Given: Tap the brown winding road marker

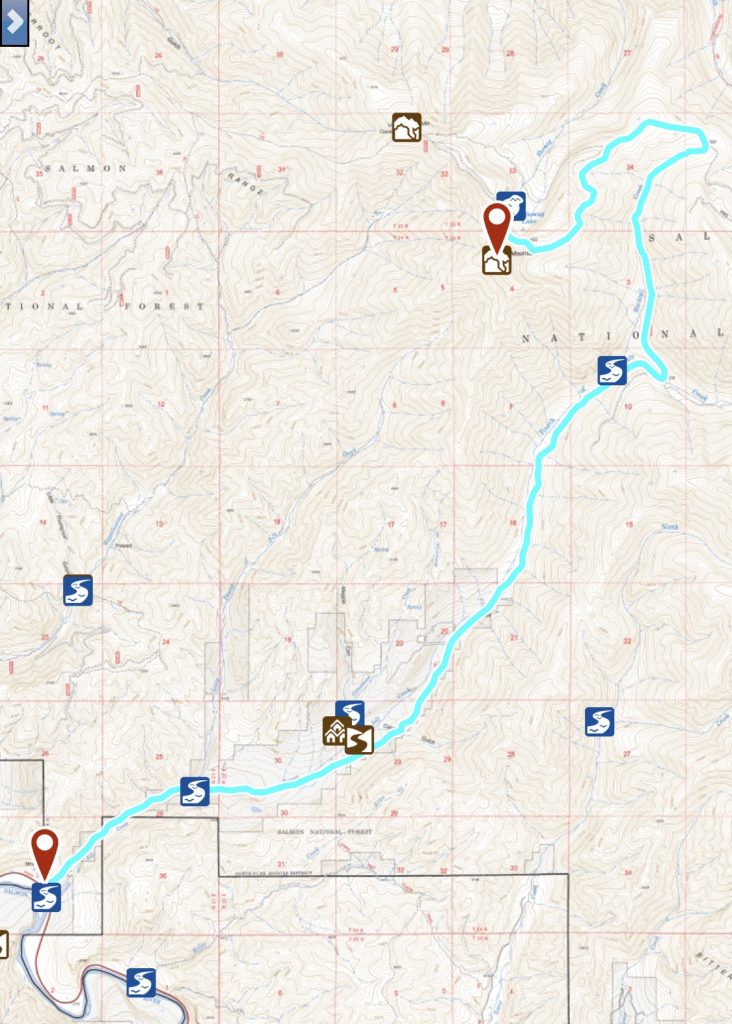Looking at the screenshot, I should pyautogui.click(x=359, y=740).
